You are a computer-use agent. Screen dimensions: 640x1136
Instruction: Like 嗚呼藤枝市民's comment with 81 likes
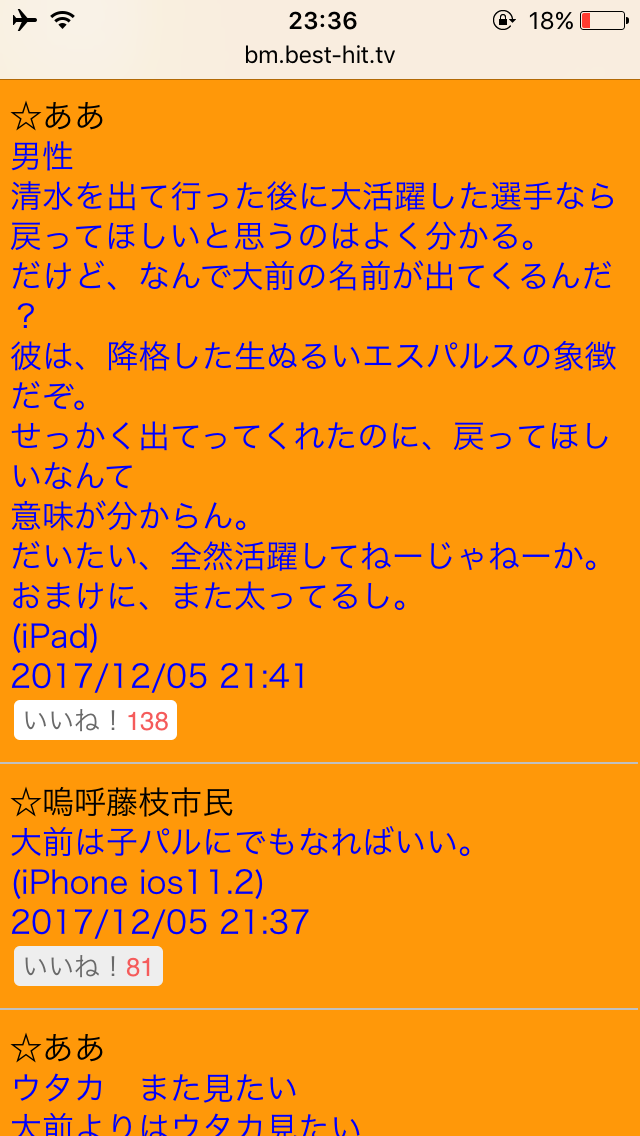click(88, 966)
